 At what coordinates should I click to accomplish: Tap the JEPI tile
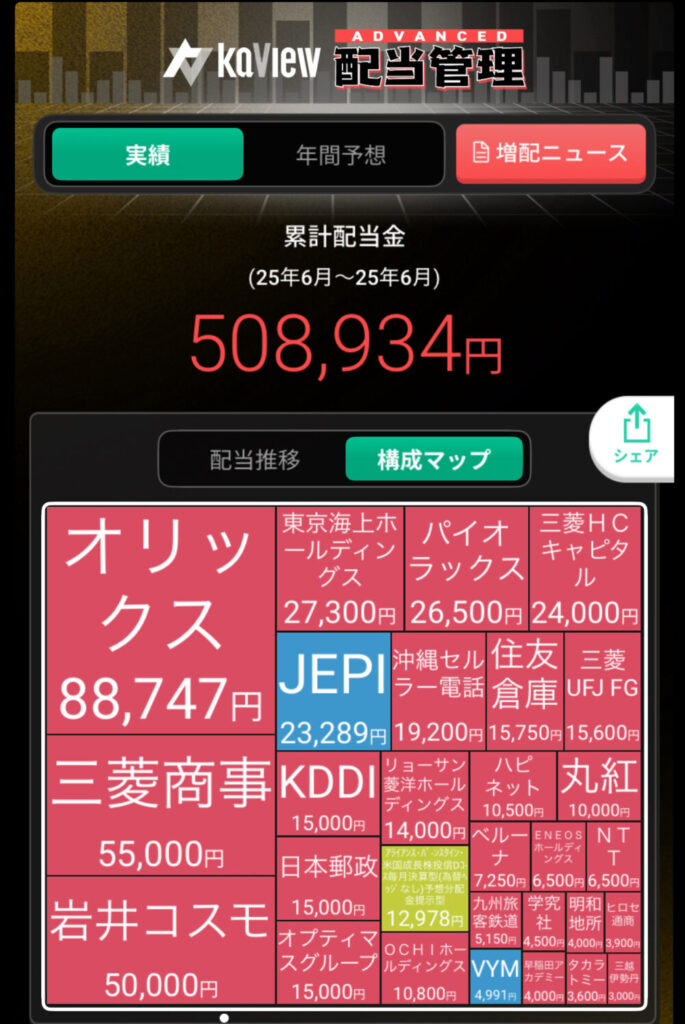click(333, 690)
